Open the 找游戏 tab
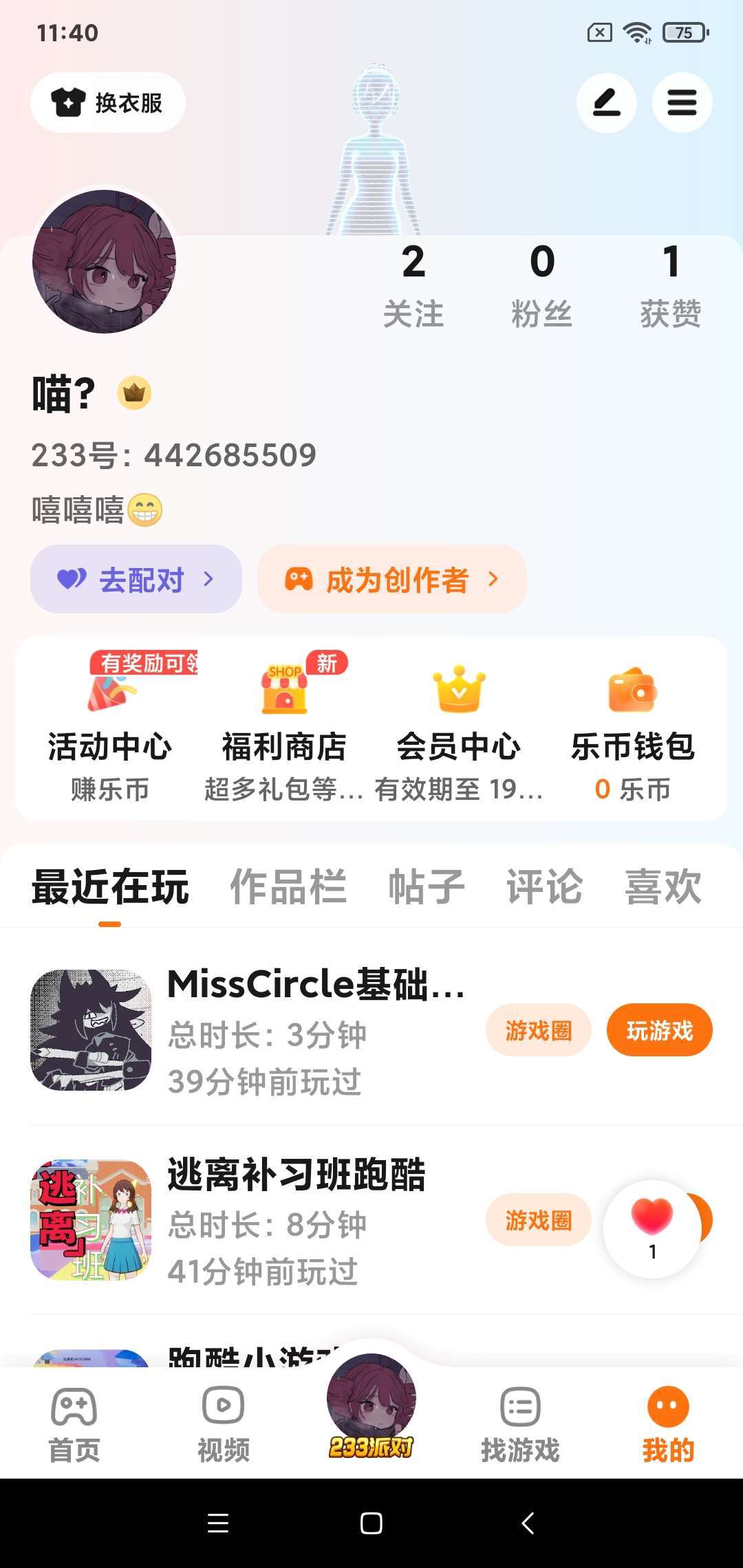Screen dimensions: 743x1568 point(520,1424)
